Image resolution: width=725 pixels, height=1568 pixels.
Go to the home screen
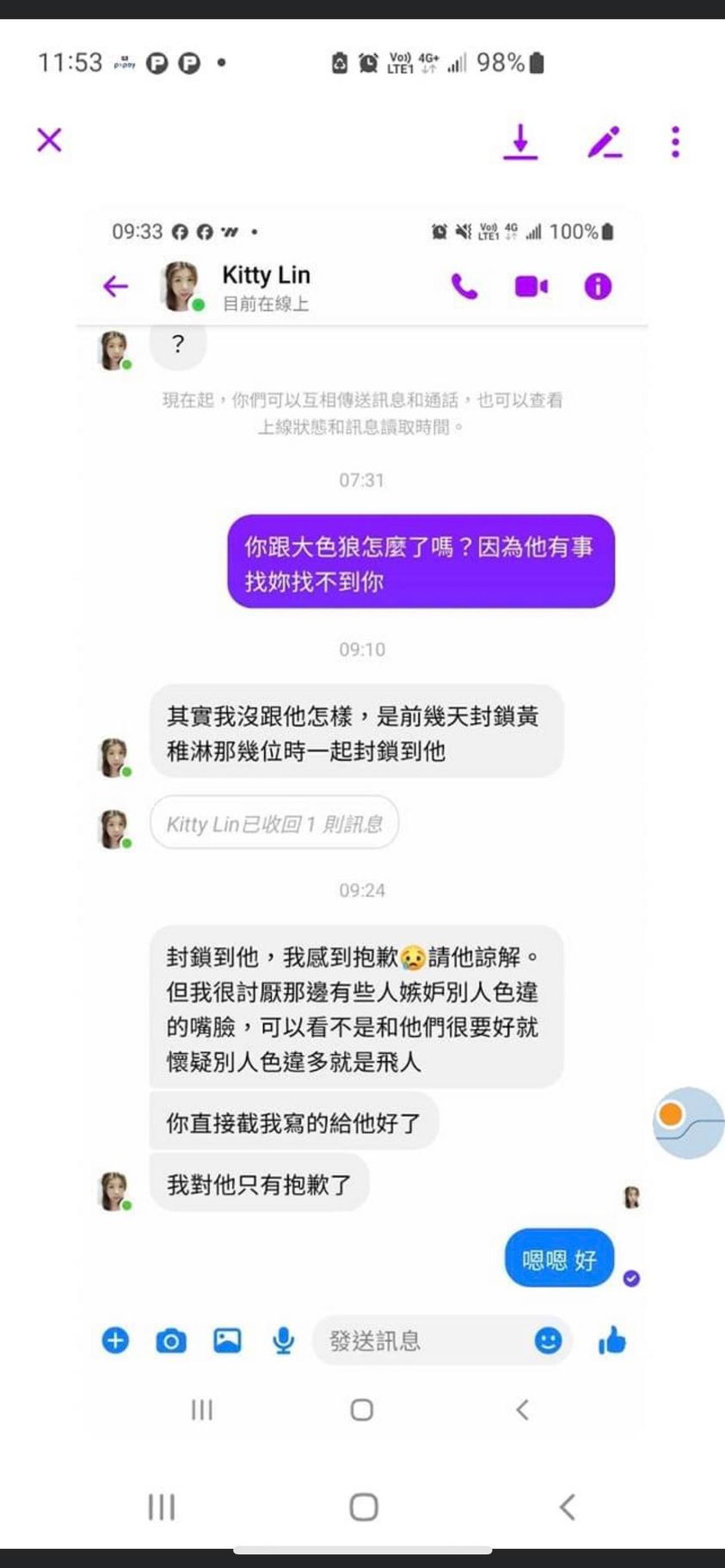363,1506
